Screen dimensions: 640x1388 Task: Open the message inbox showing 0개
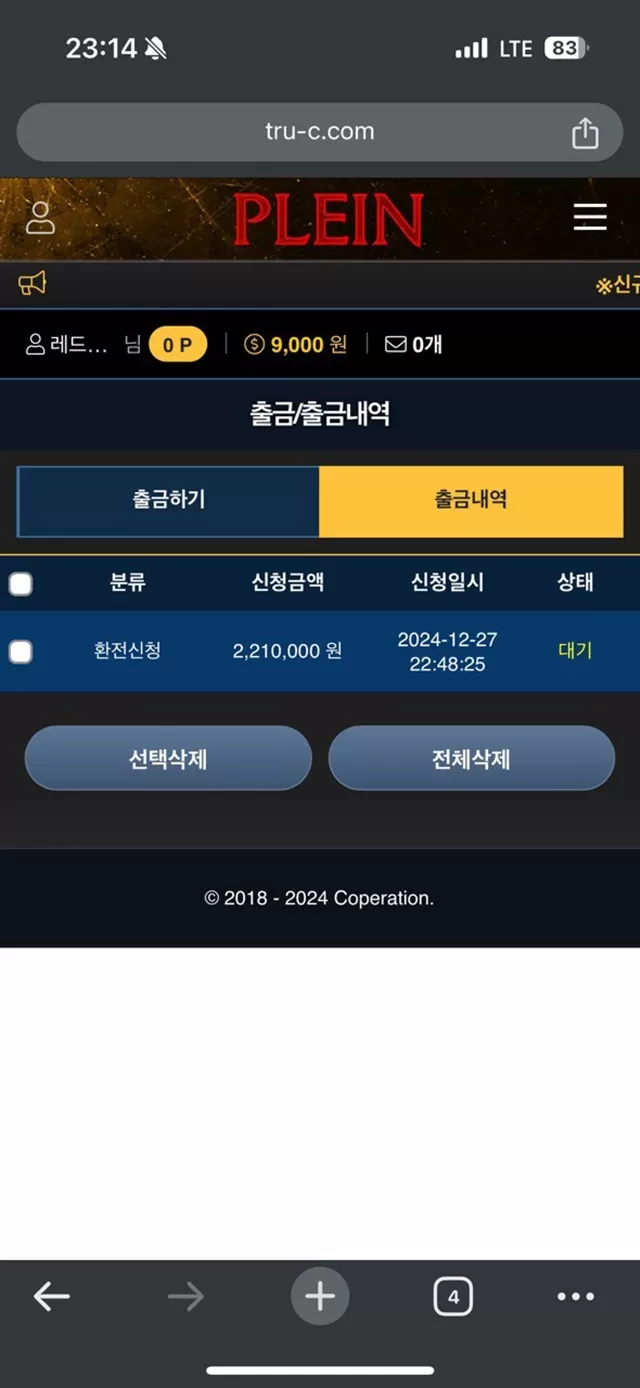coord(413,344)
